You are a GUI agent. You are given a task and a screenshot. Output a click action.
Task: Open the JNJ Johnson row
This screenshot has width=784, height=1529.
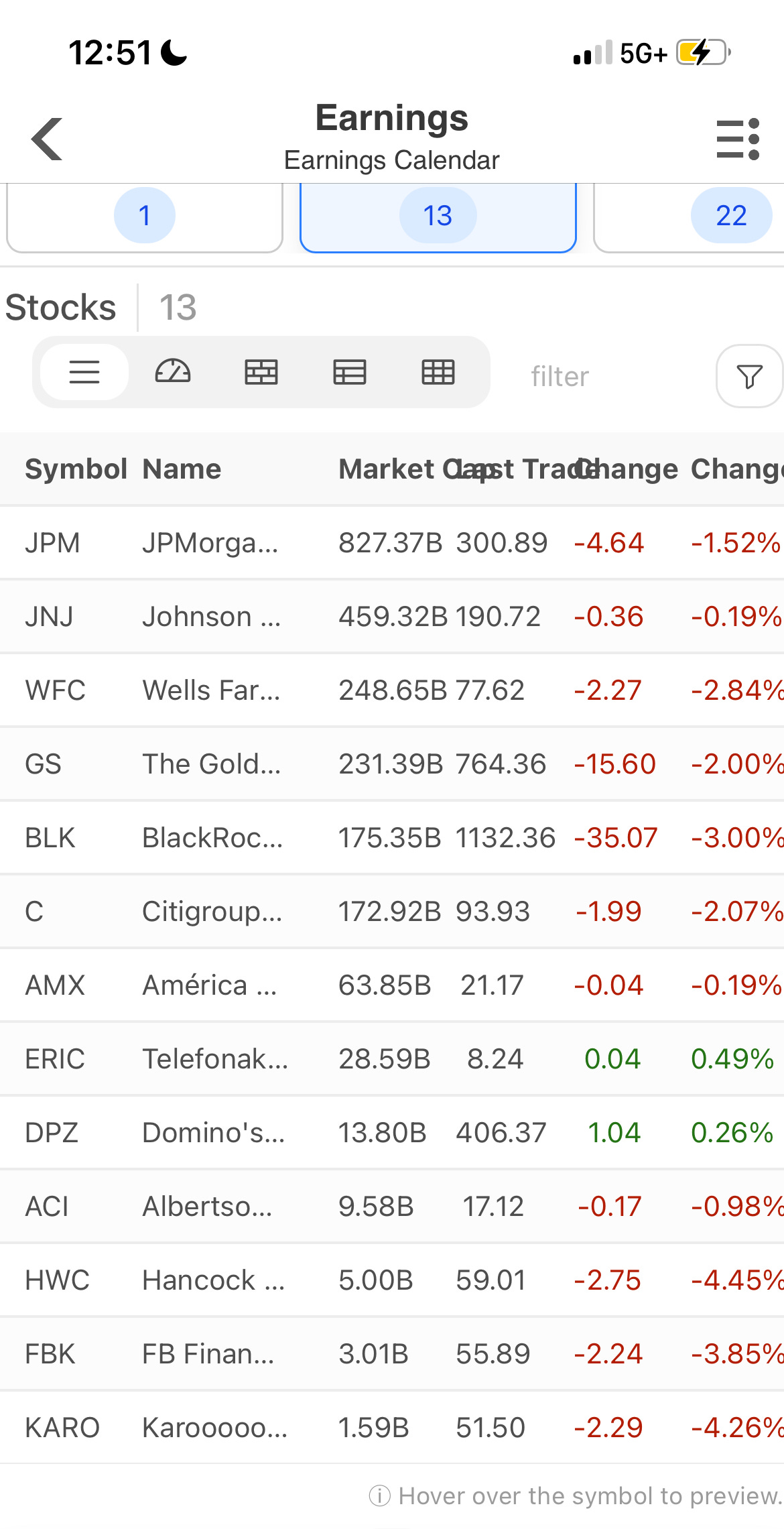point(49,617)
